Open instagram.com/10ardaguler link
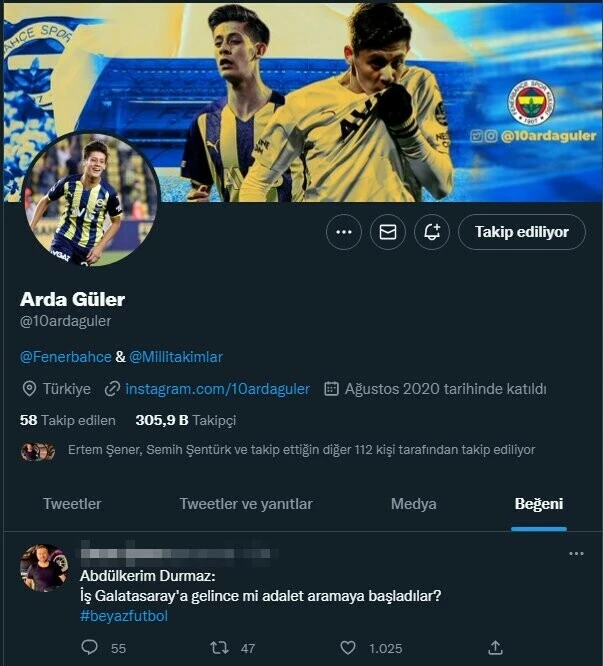This screenshot has width=603, height=666. point(217,389)
